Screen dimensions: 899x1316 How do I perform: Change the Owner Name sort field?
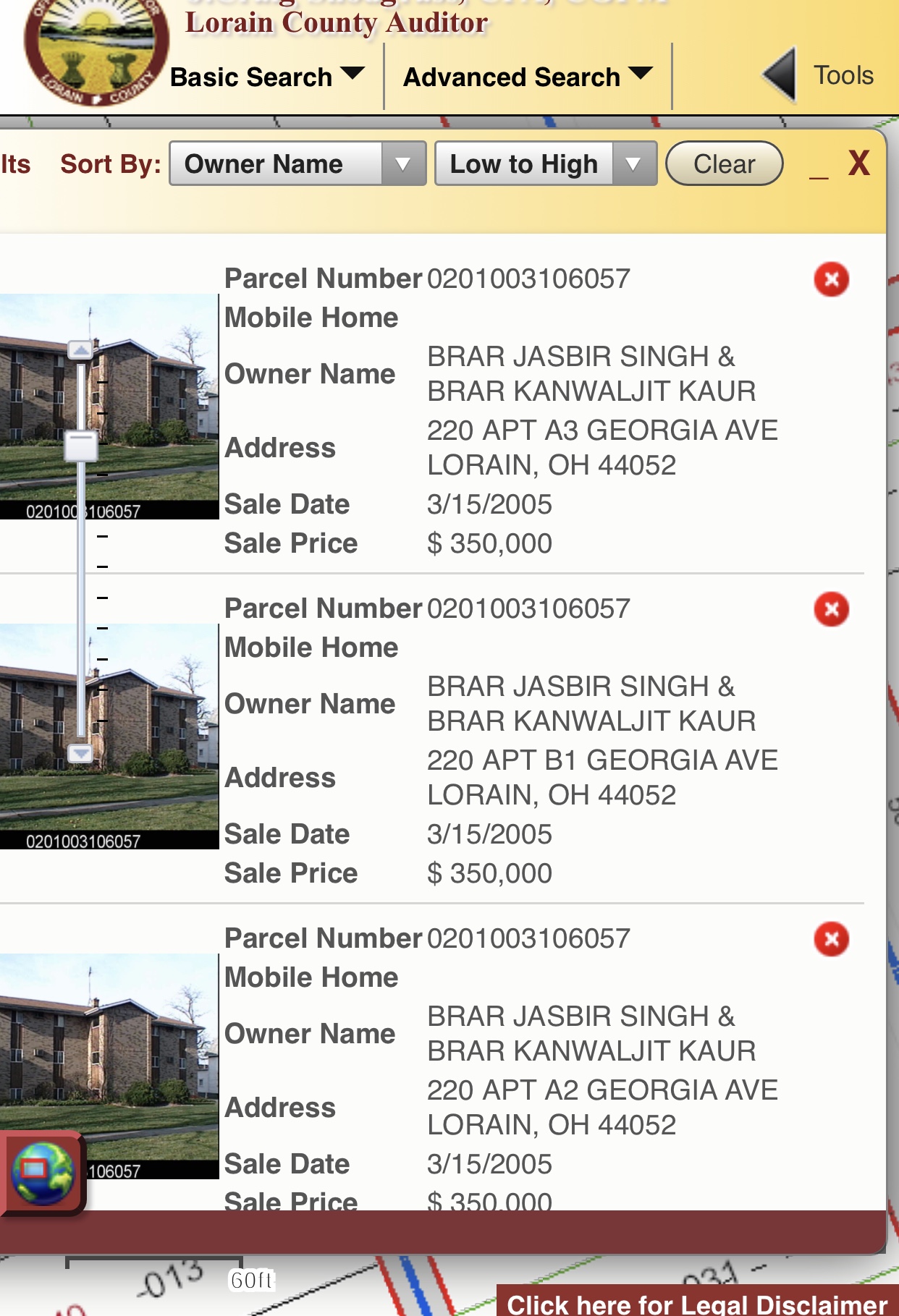pos(297,164)
